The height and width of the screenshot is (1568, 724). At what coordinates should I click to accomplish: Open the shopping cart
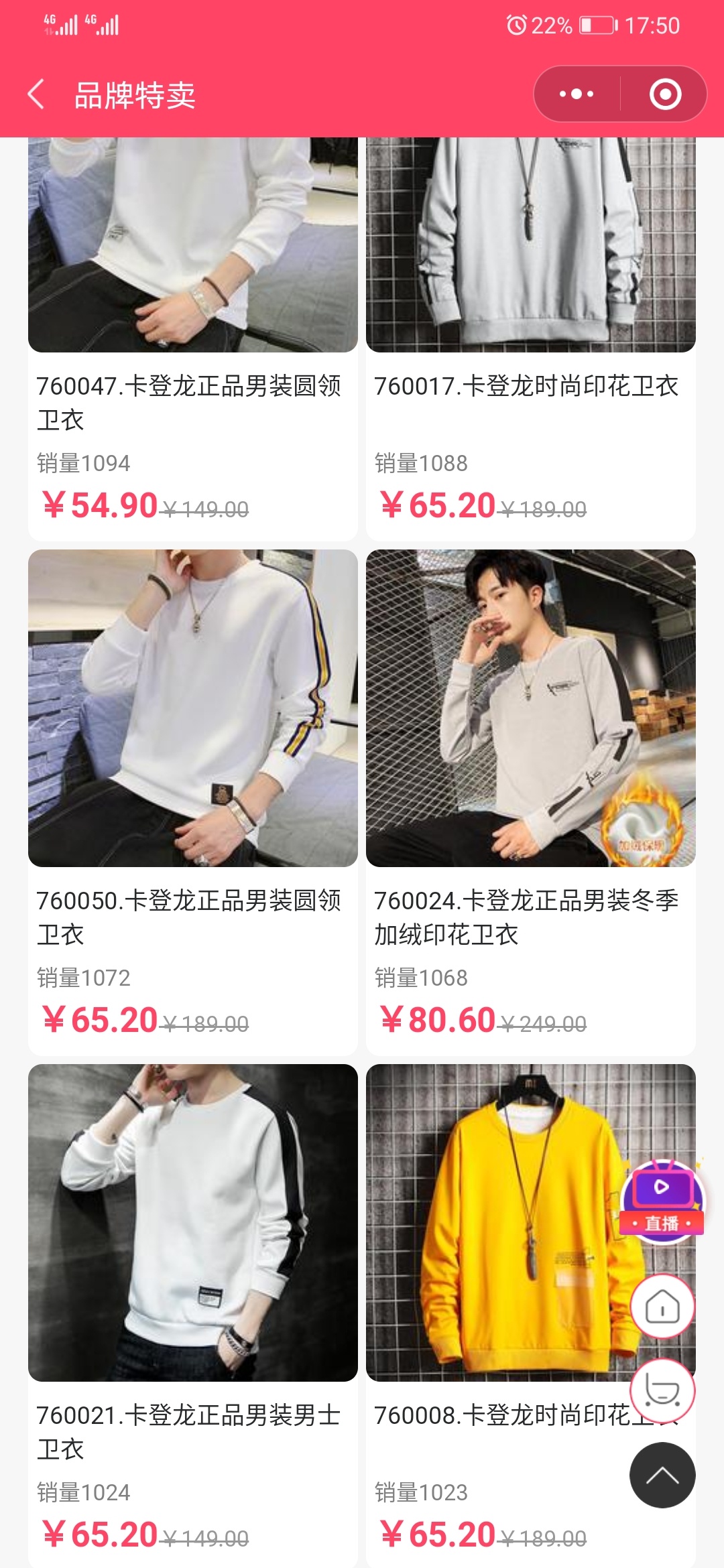click(x=662, y=1391)
